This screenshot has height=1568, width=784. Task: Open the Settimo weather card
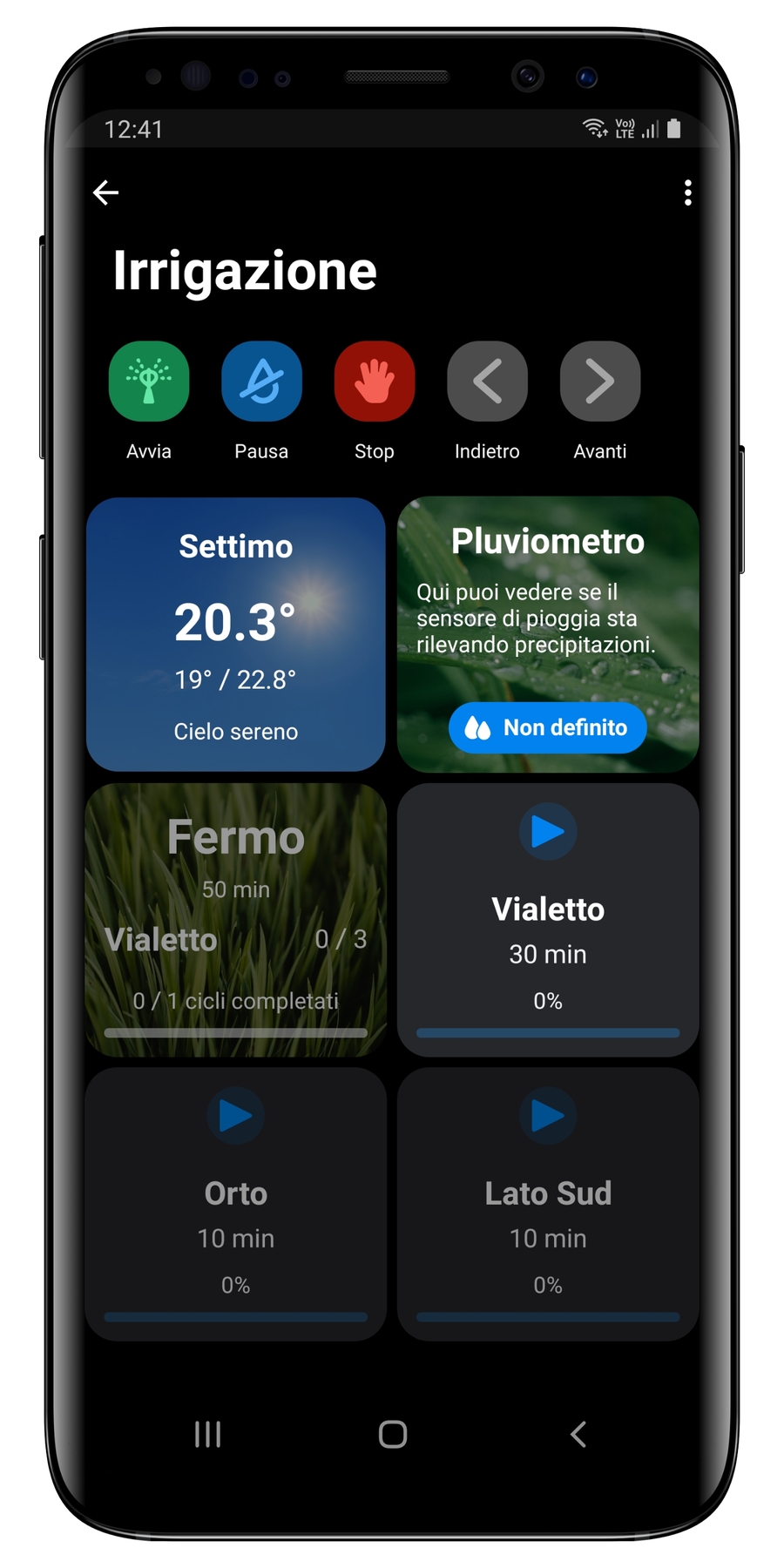[235, 634]
